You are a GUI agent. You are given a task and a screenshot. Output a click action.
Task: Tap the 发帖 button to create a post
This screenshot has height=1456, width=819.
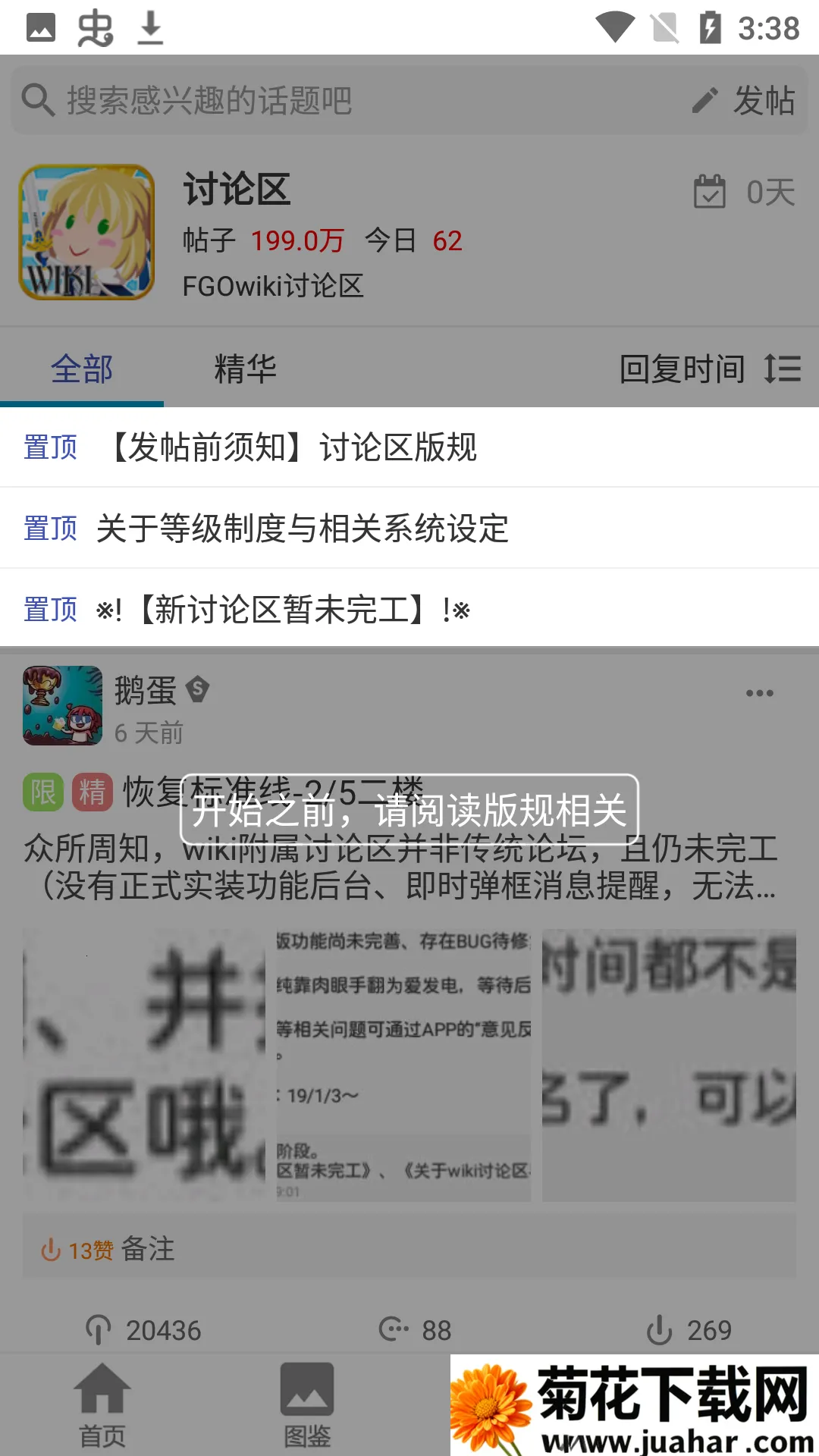coord(745,100)
